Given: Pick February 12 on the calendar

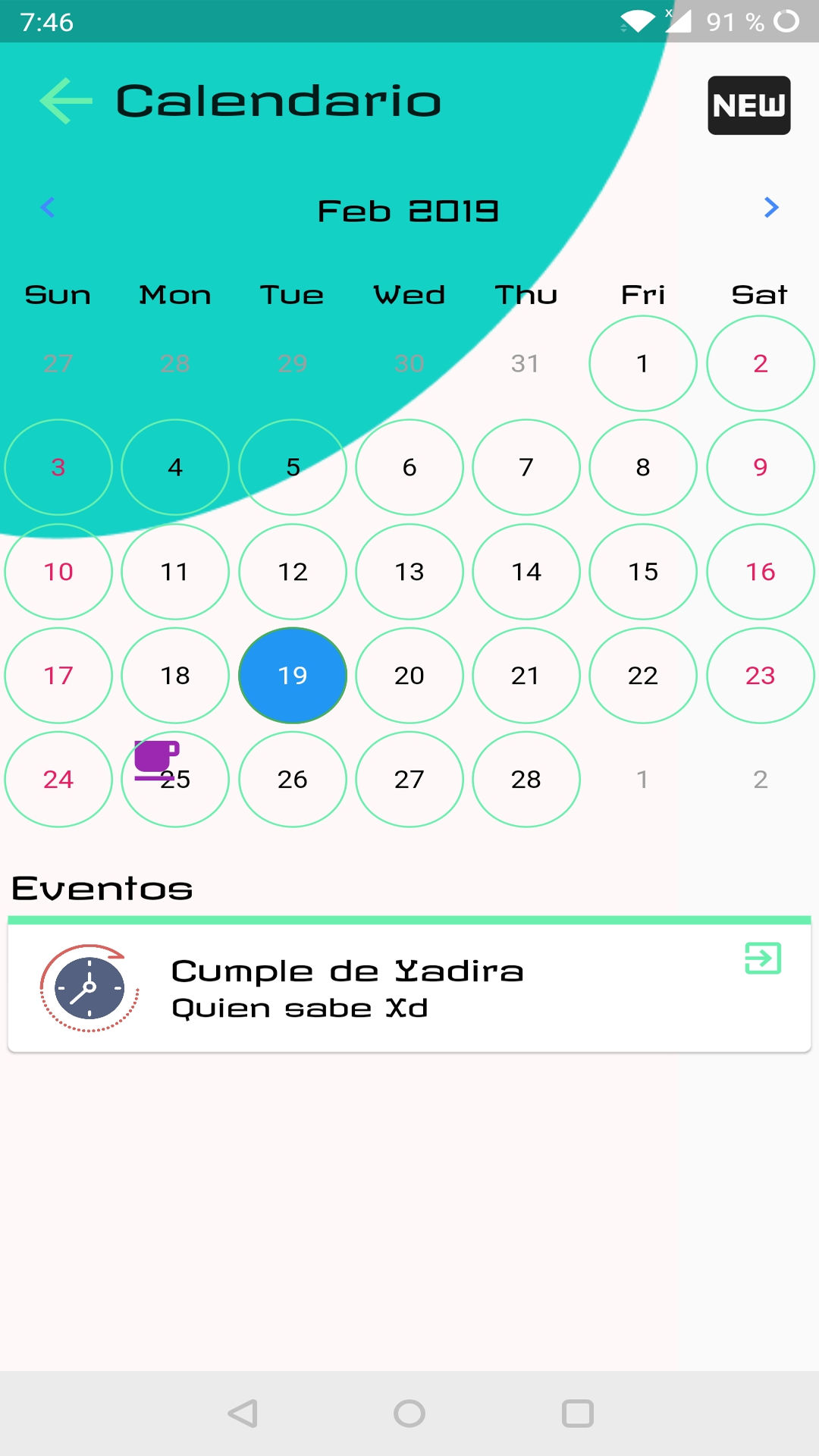Looking at the screenshot, I should point(293,571).
